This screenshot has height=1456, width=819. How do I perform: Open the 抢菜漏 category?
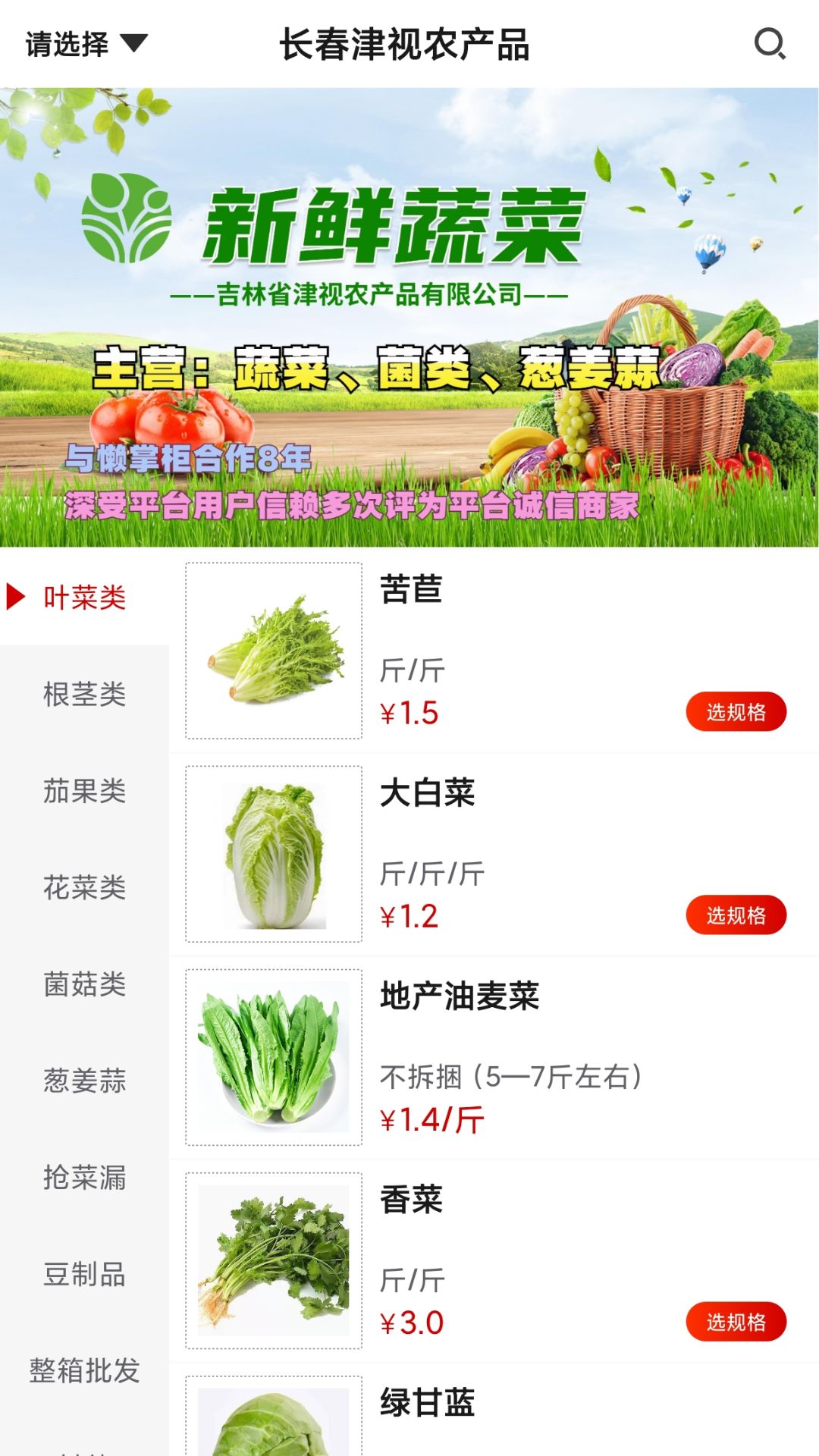(84, 1178)
